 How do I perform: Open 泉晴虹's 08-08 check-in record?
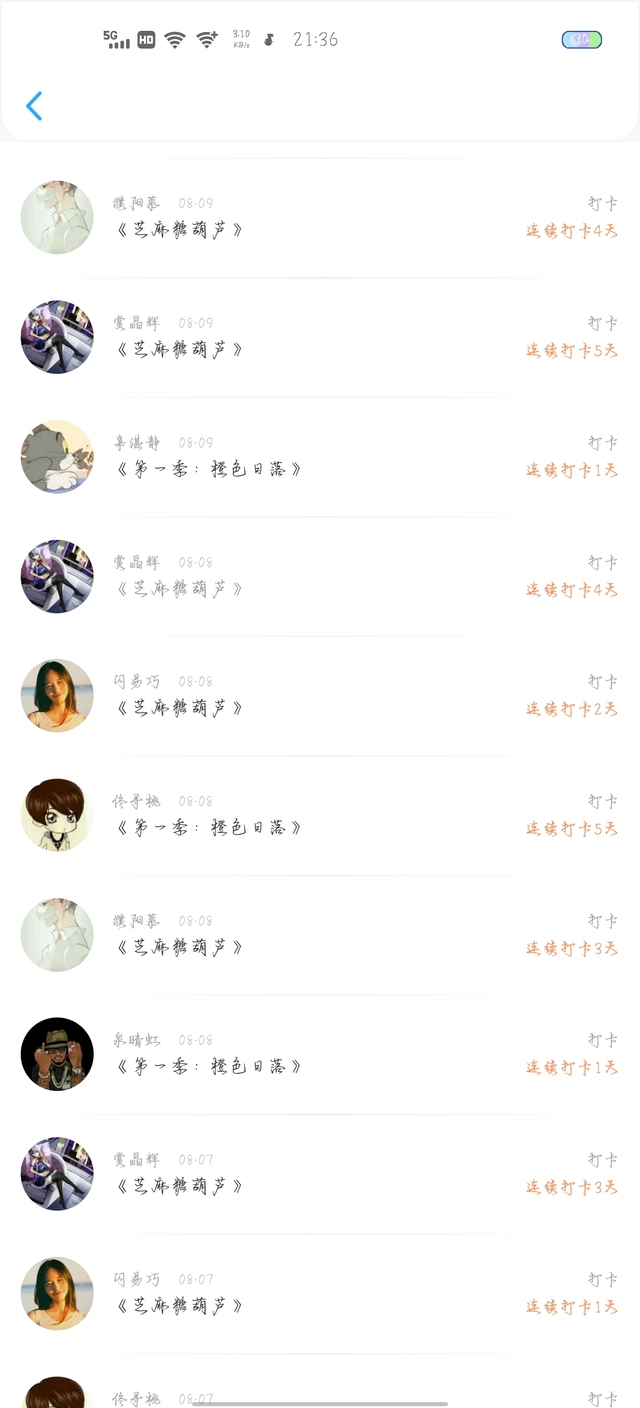point(320,1054)
